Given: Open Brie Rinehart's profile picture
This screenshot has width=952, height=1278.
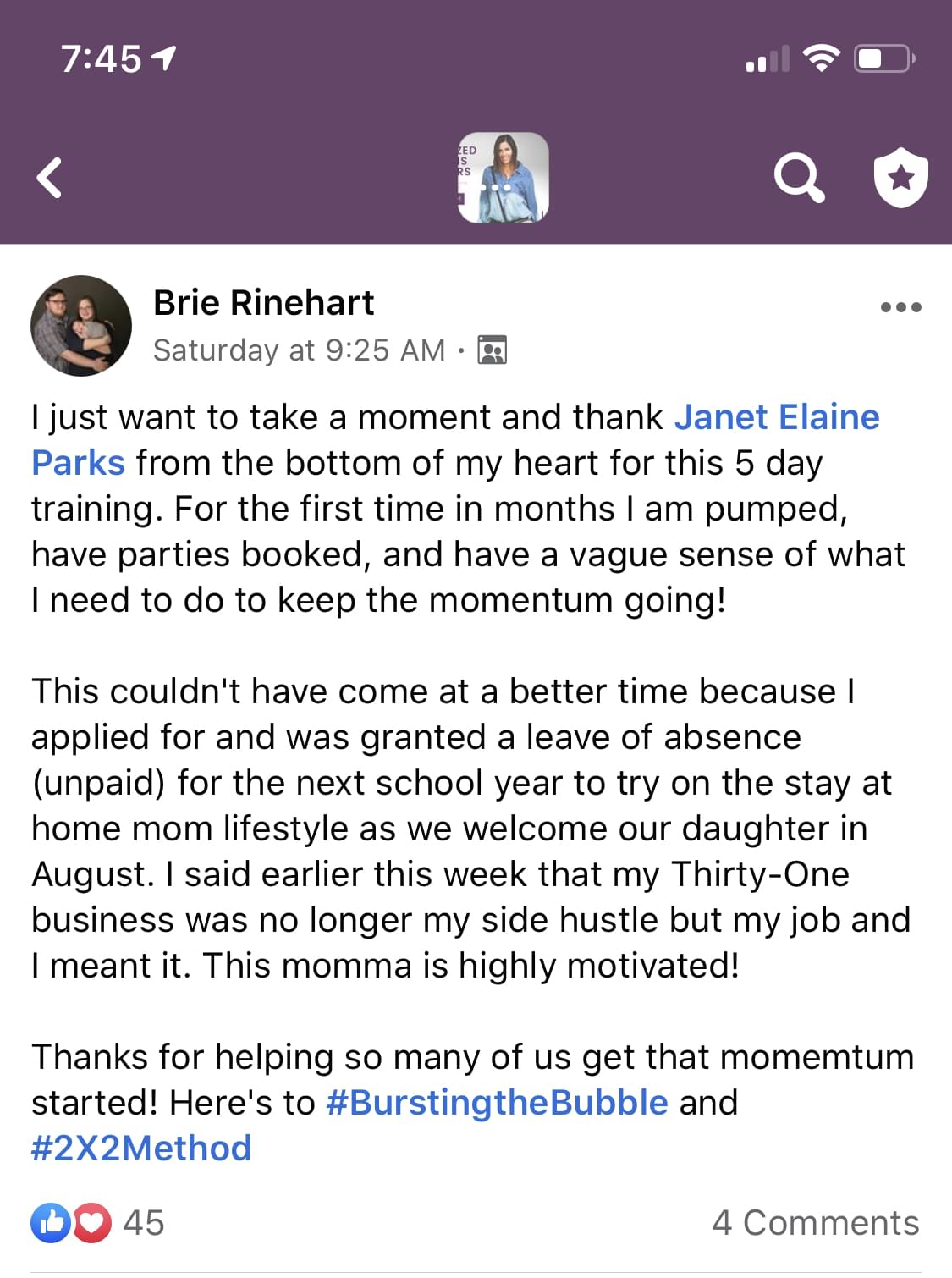Looking at the screenshot, I should coord(81,326).
